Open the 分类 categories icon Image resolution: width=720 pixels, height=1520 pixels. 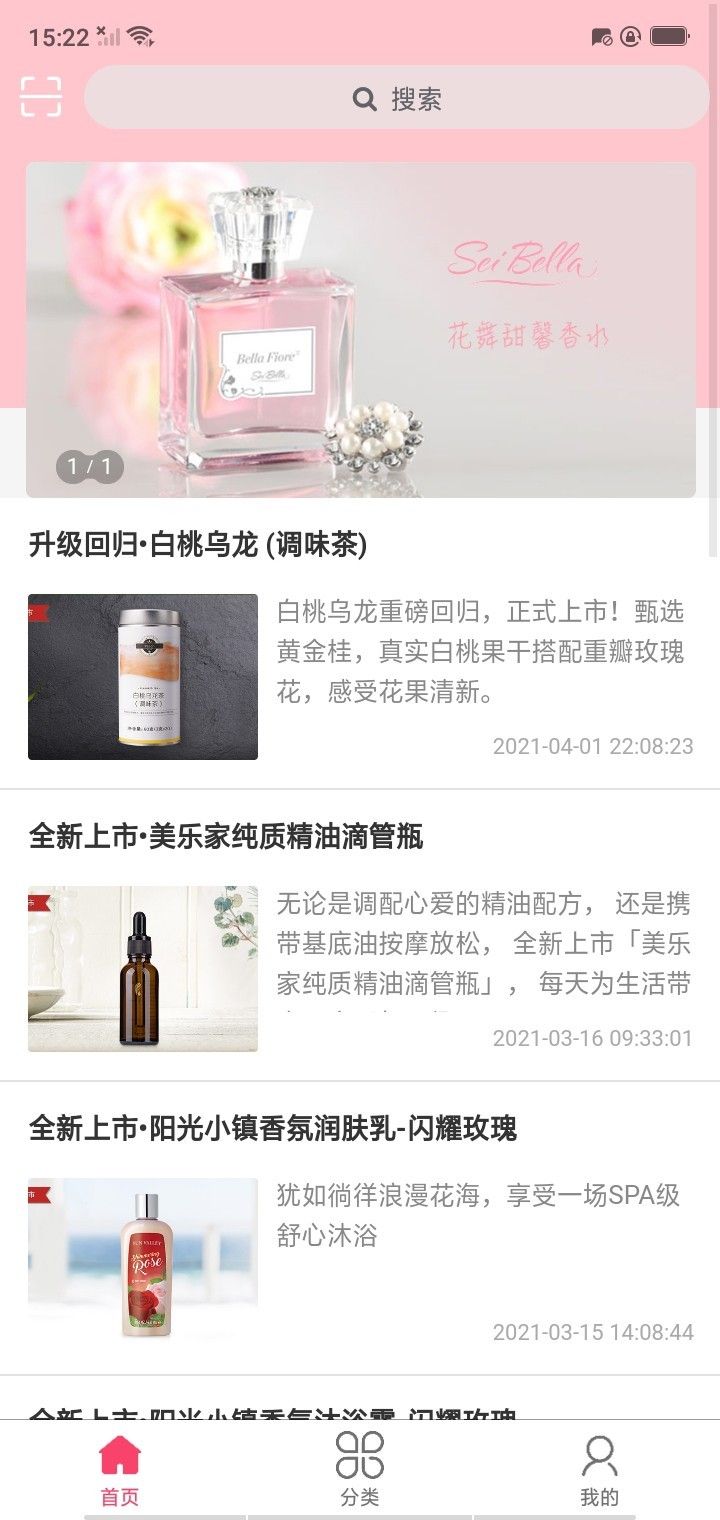pyautogui.click(x=360, y=1459)
